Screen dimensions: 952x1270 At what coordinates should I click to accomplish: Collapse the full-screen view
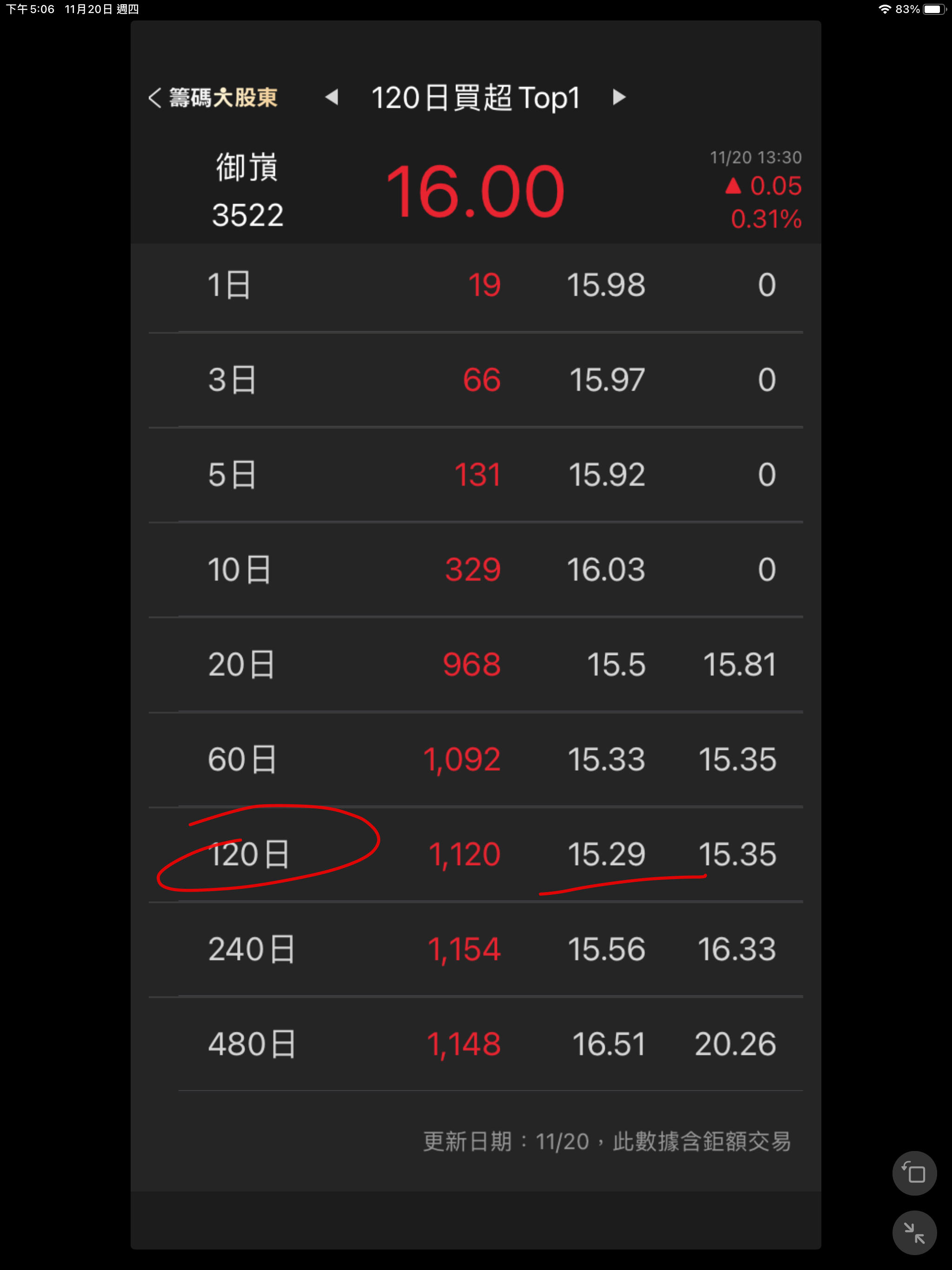point(913,1232)
